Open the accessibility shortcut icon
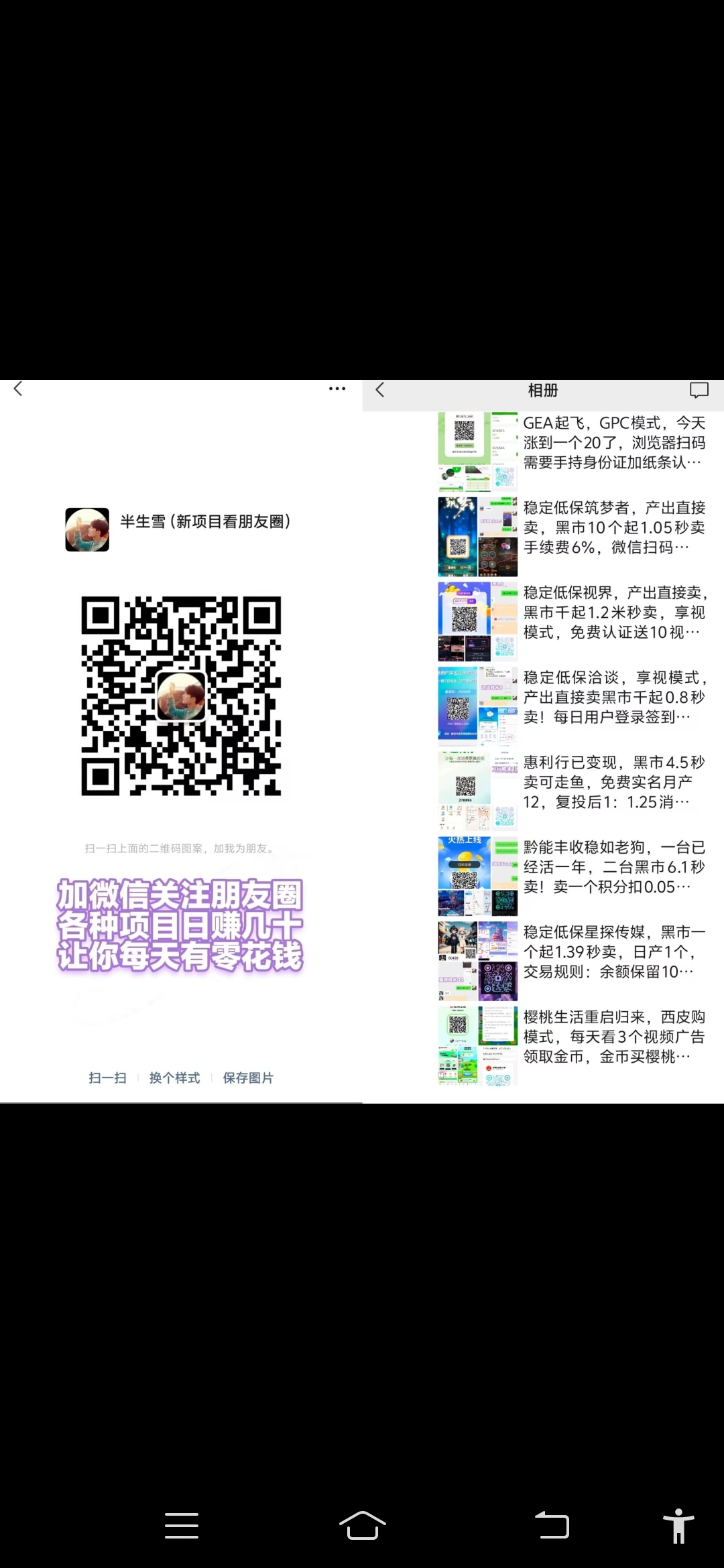724x1568 pixels. point(678,1526)
